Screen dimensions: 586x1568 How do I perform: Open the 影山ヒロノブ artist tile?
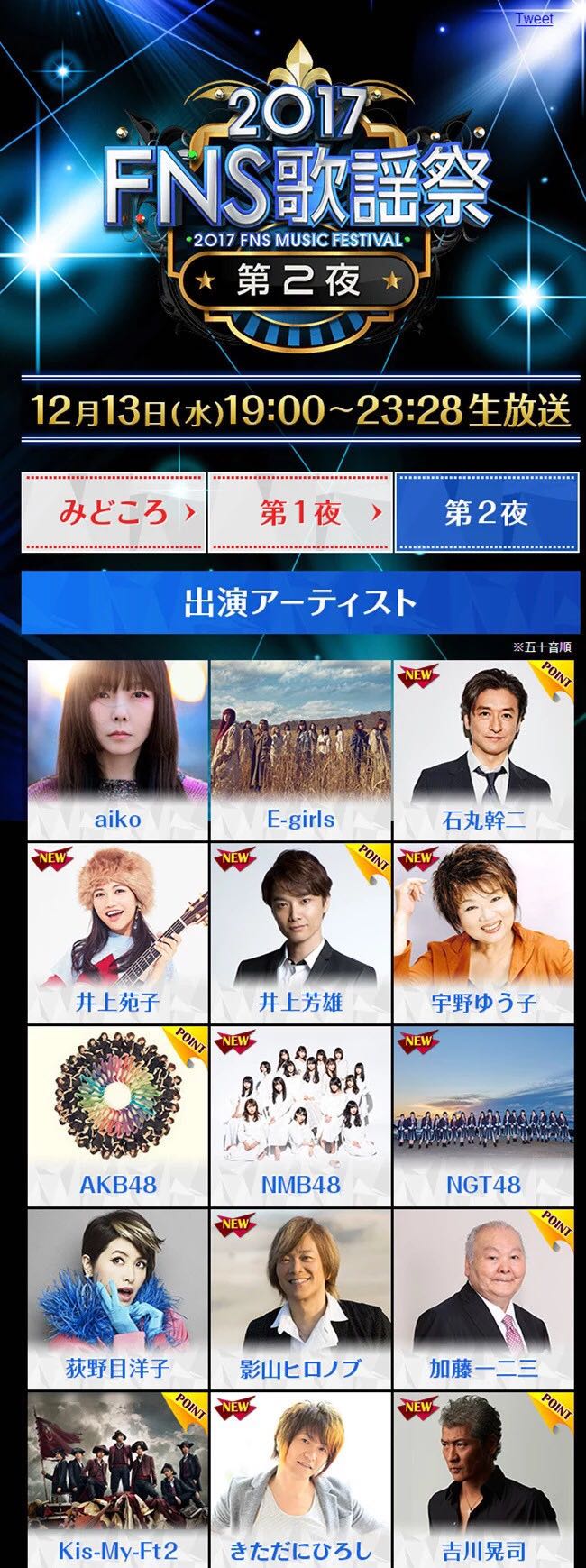[x=300, y=1298]
